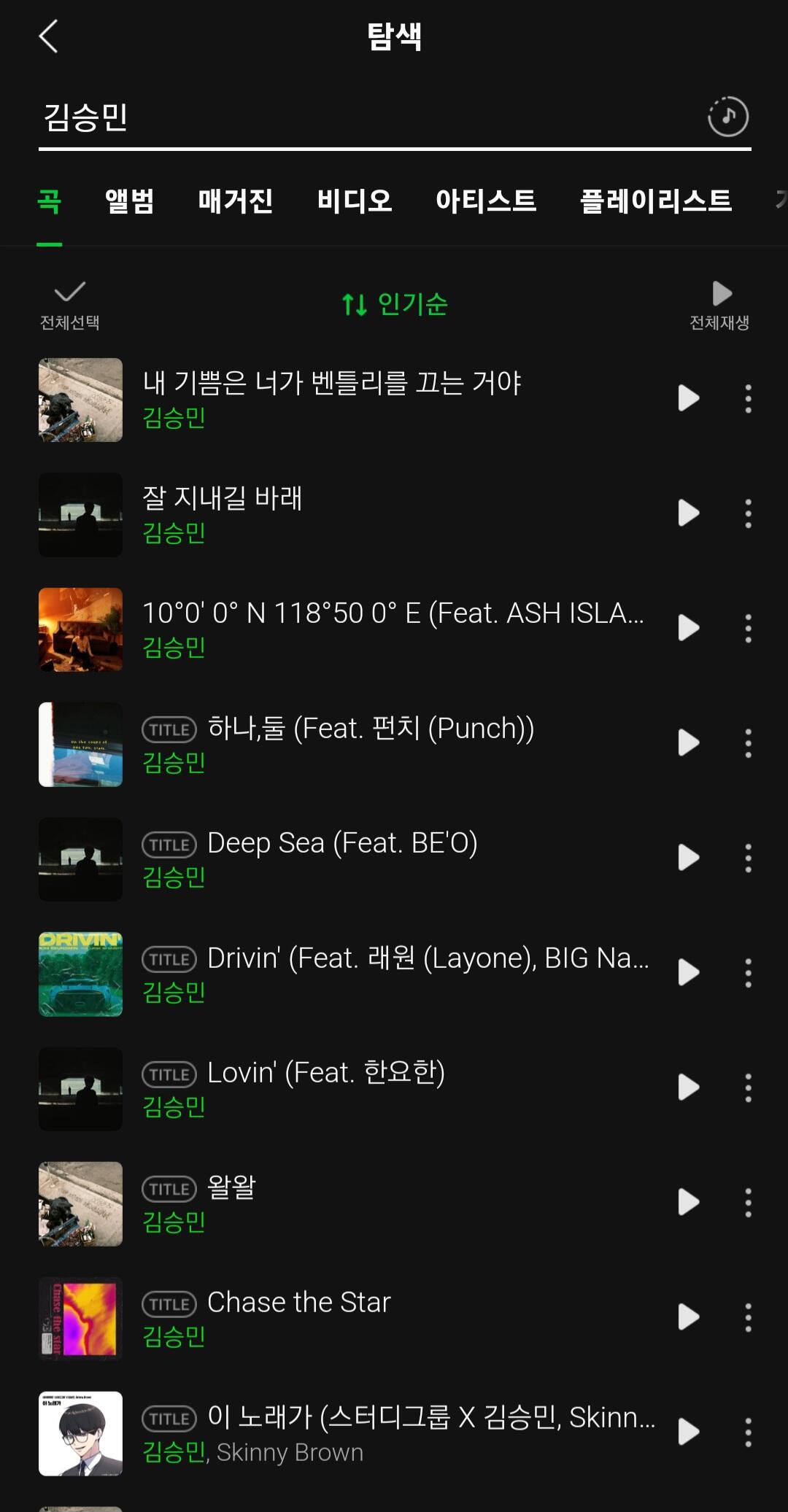Switch to the 아티스트 tab
This screenshot has width=788, height=1512.
click(x=486, y=201)
